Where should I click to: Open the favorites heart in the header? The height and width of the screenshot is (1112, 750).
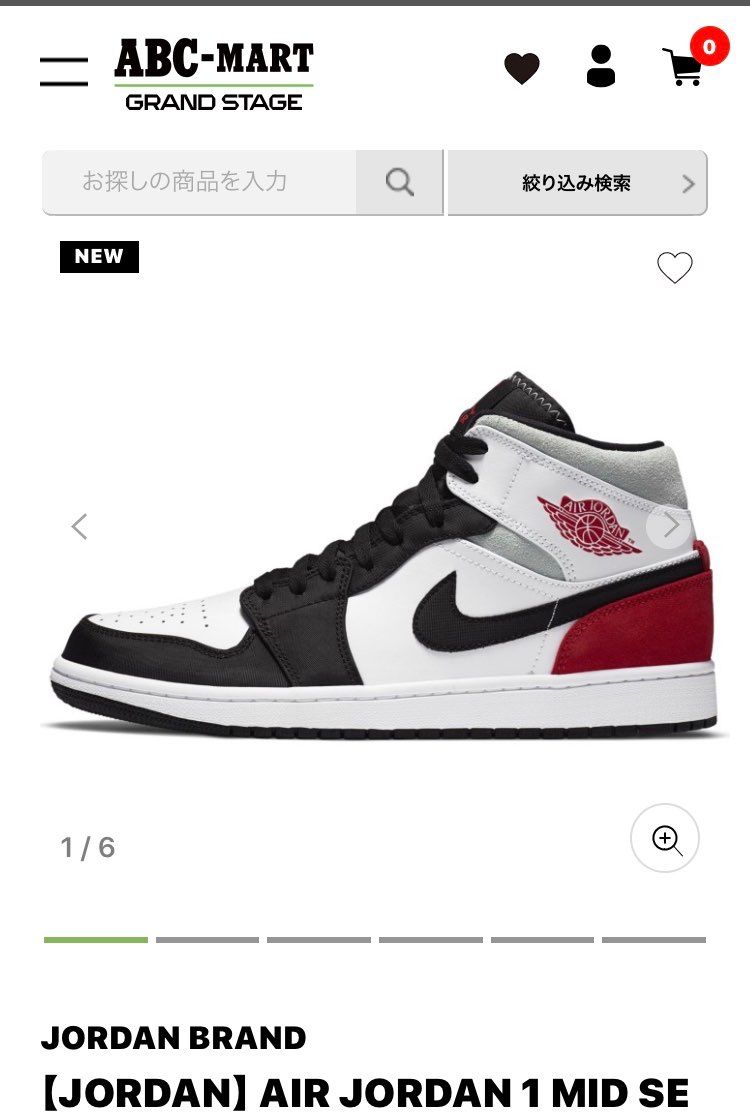click(521, 68)
